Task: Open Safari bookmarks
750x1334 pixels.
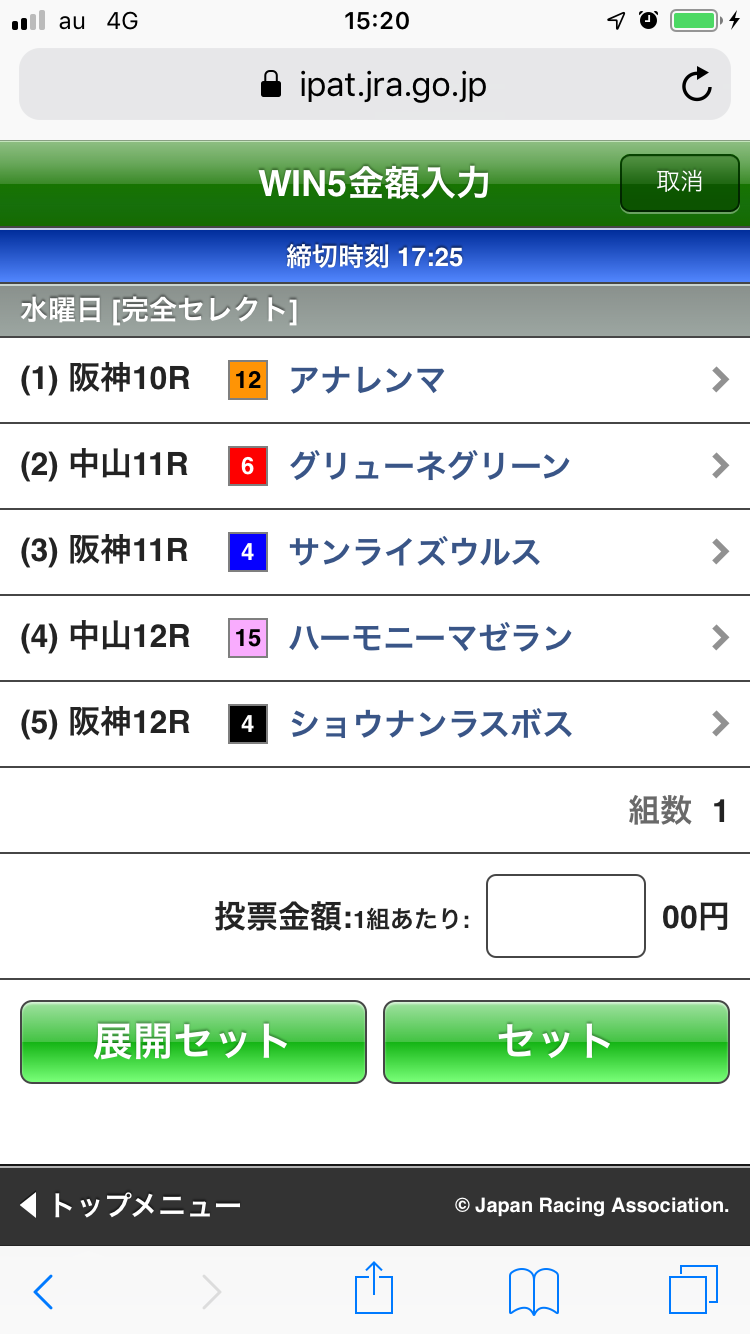Action: click(533, 1291)
